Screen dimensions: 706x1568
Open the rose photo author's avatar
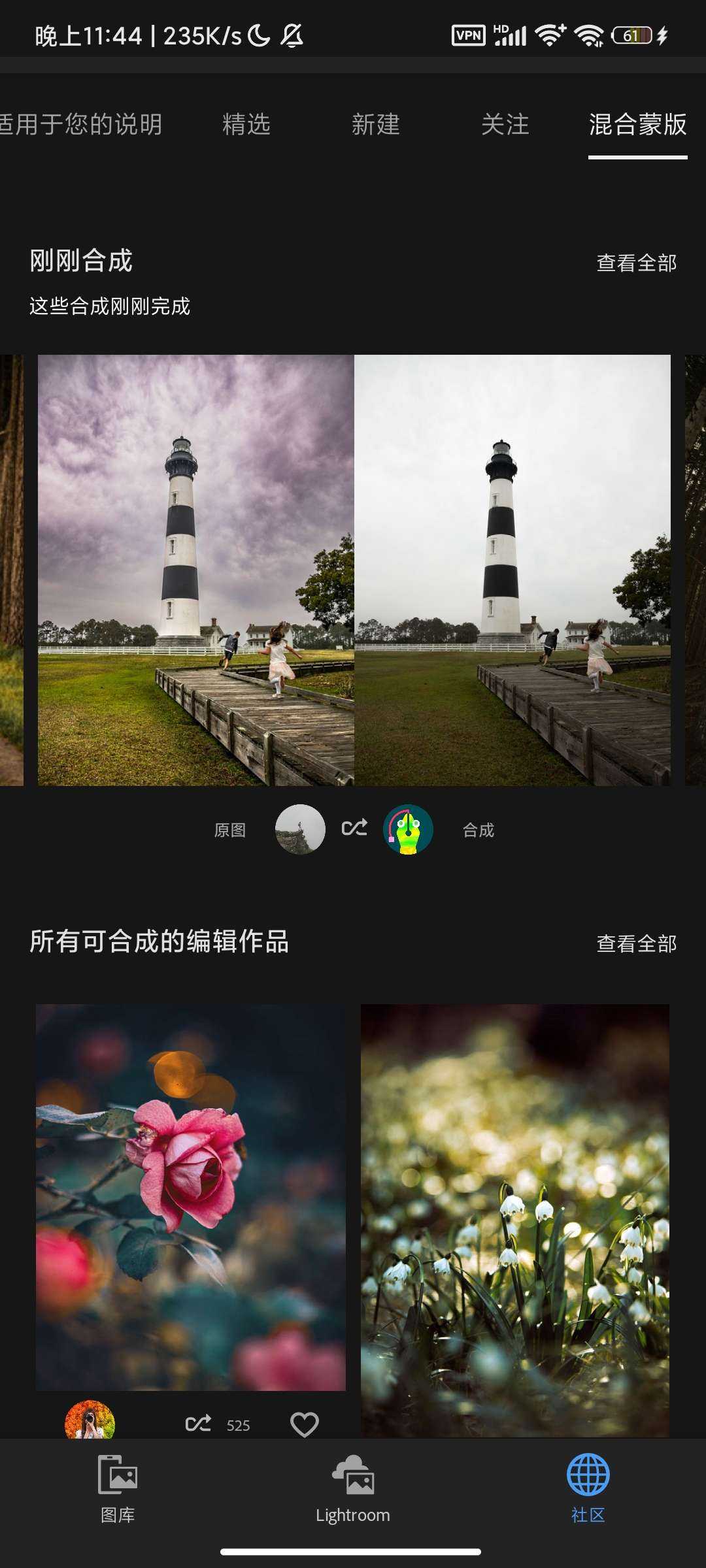90,1422
